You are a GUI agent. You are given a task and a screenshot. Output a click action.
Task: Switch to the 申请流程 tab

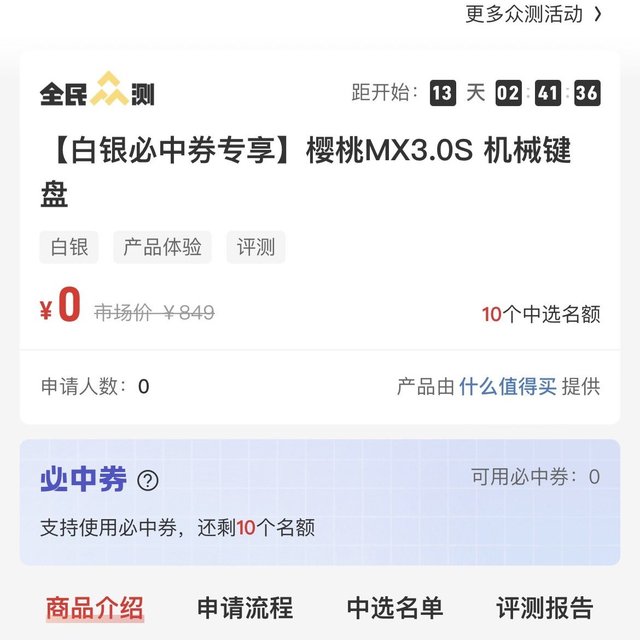tap(245, 608)
